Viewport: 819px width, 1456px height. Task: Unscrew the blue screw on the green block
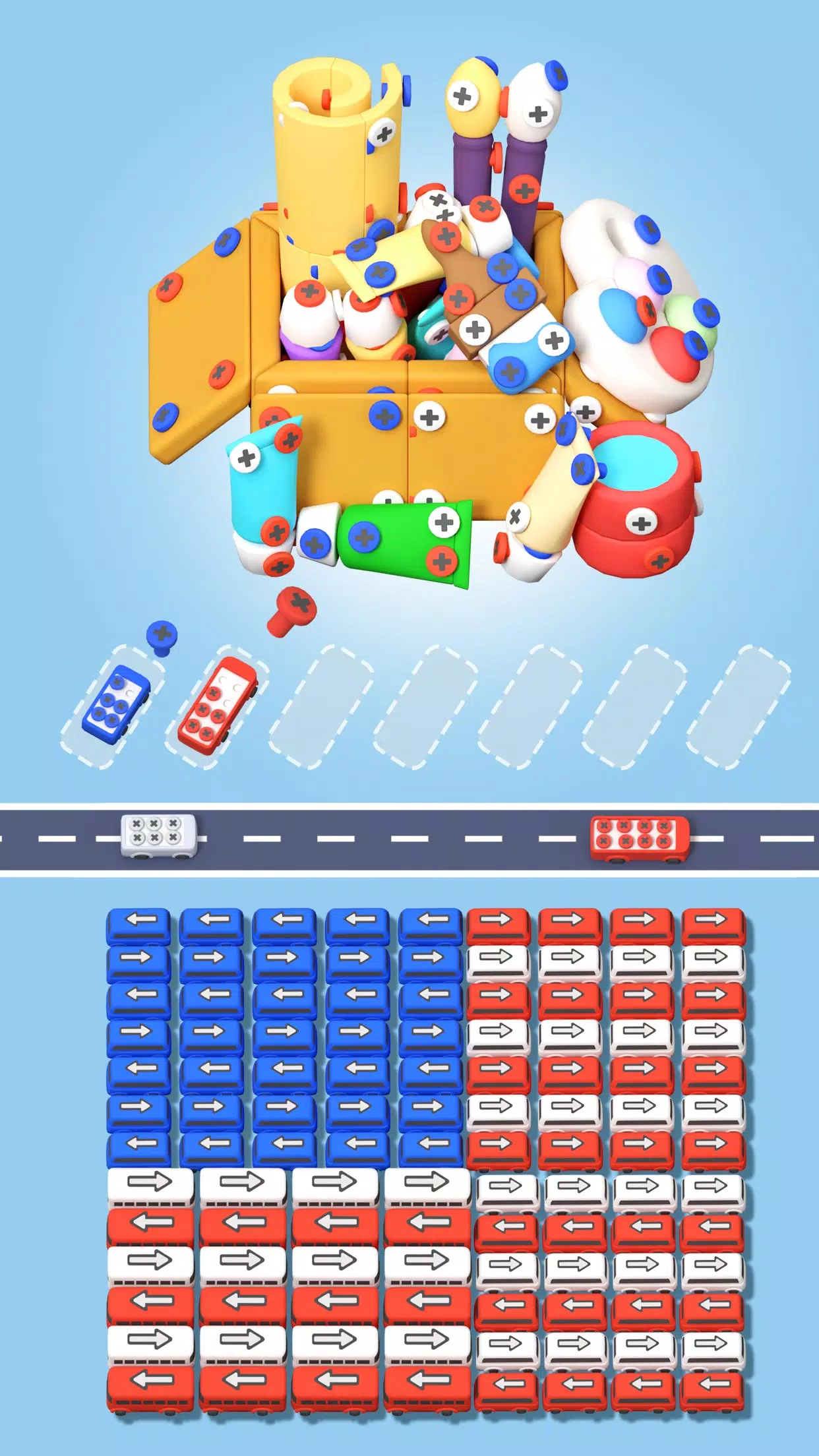tap(363, 537)
